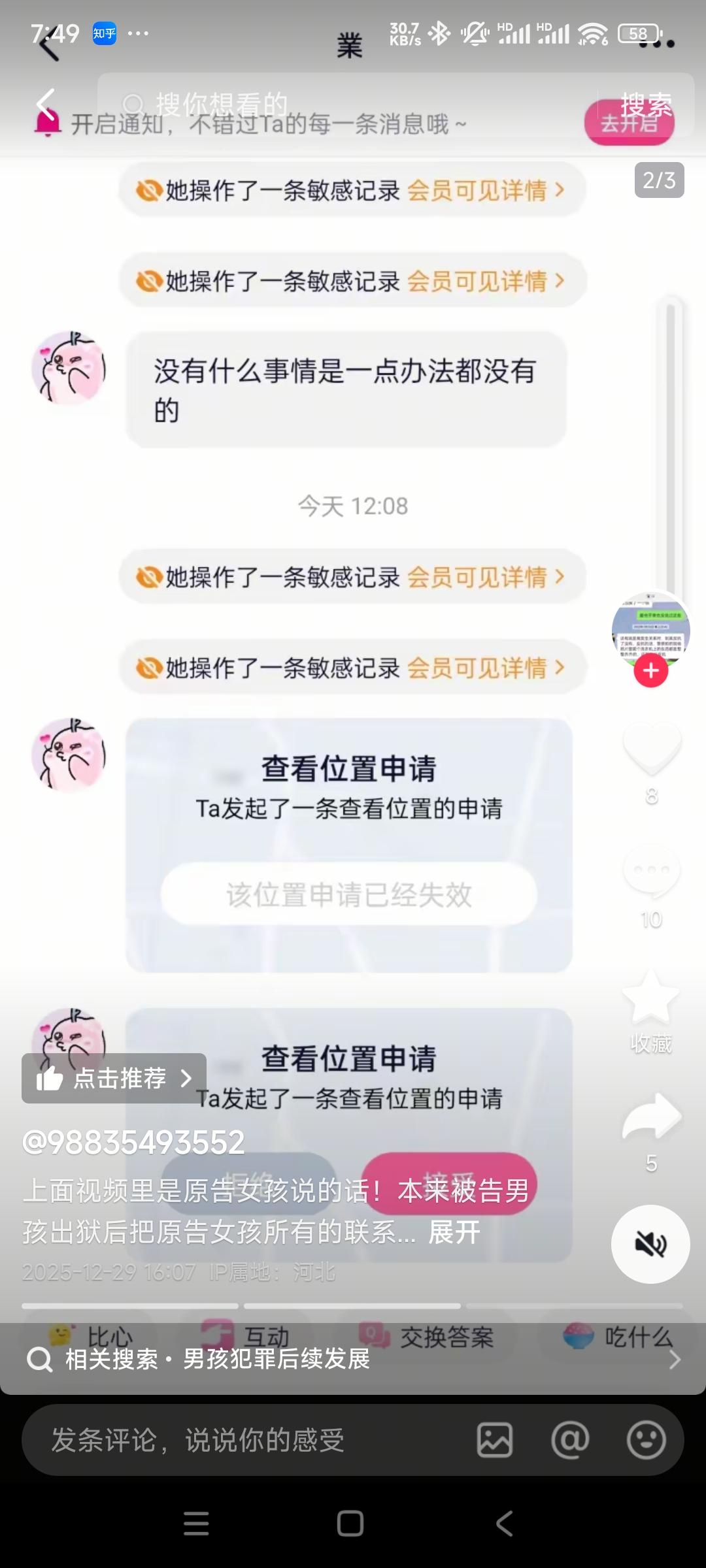Unmute the video sound

pos(650,1244)
